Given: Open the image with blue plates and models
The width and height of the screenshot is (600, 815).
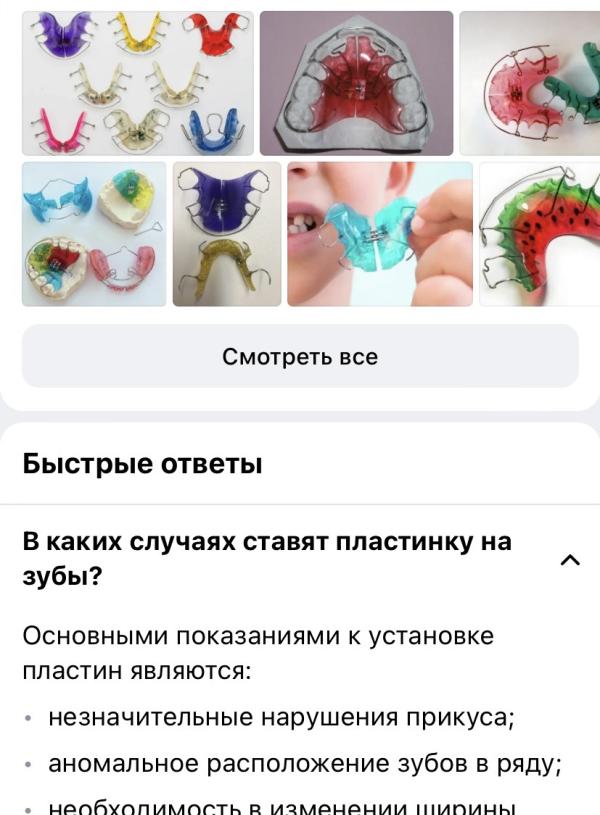Looking at the screenshot, I should point(94,234).
